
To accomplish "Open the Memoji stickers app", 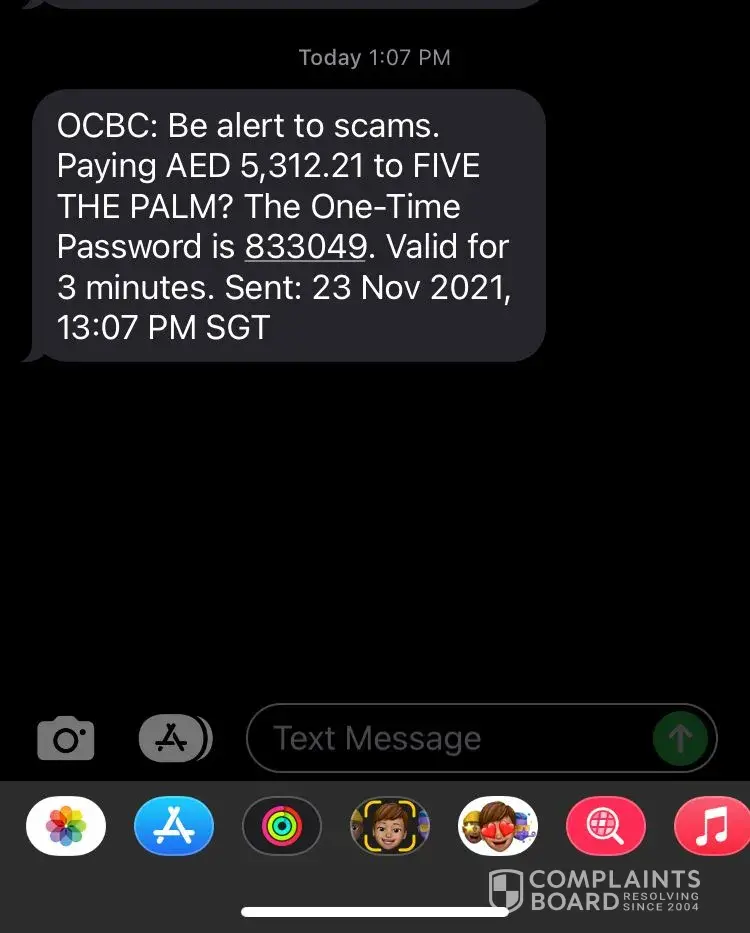I will point(498,826).
